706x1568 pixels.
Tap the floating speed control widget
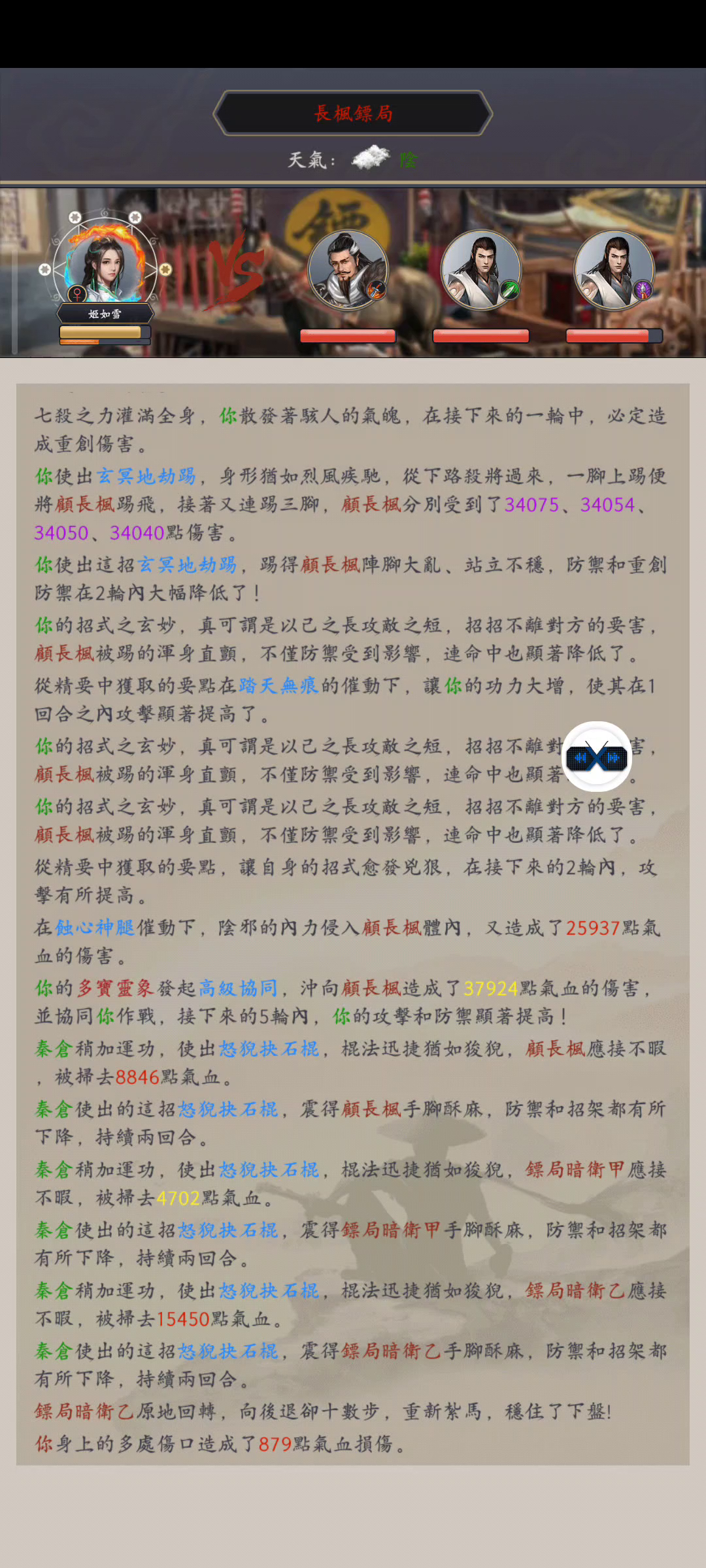(x=596, y=757)
